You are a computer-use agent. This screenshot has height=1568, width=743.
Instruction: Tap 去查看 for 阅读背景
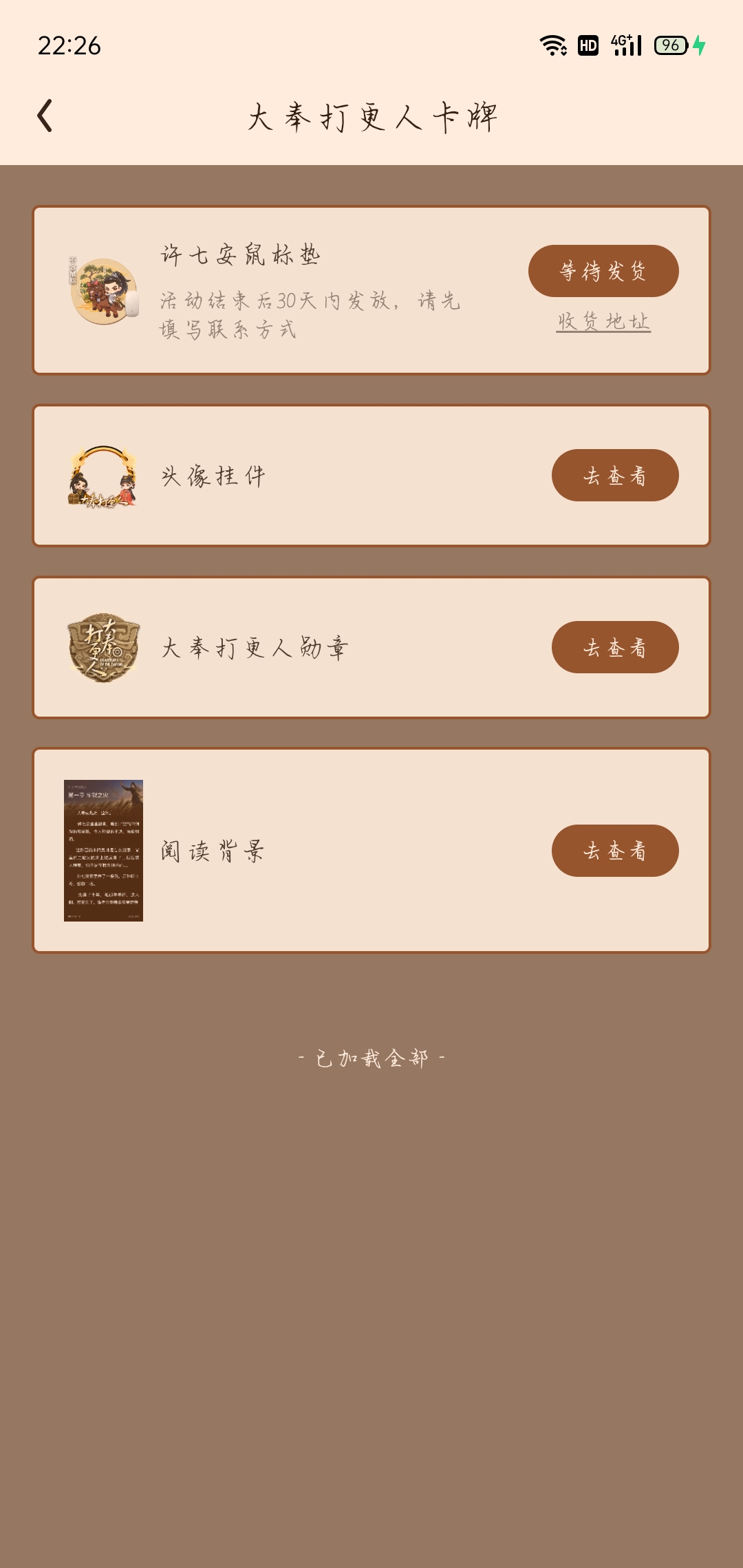click(615, 851)
